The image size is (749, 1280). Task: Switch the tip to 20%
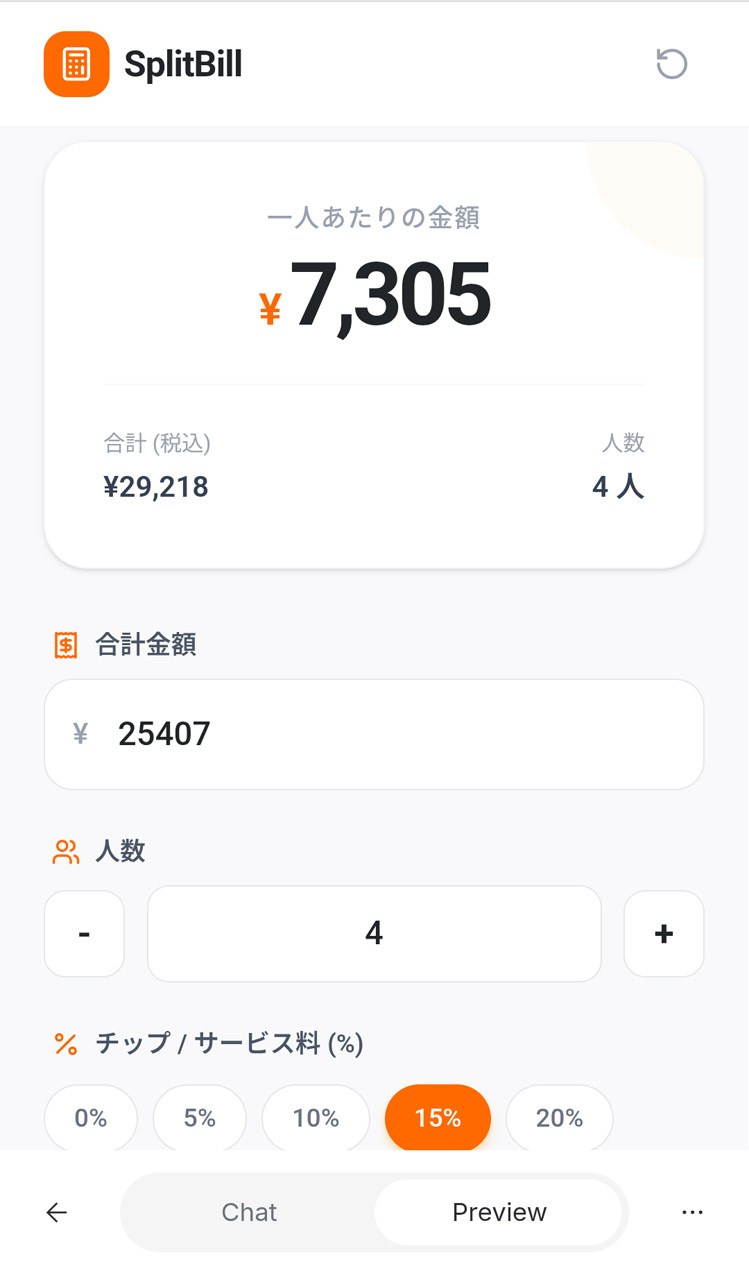(559, 1118)
